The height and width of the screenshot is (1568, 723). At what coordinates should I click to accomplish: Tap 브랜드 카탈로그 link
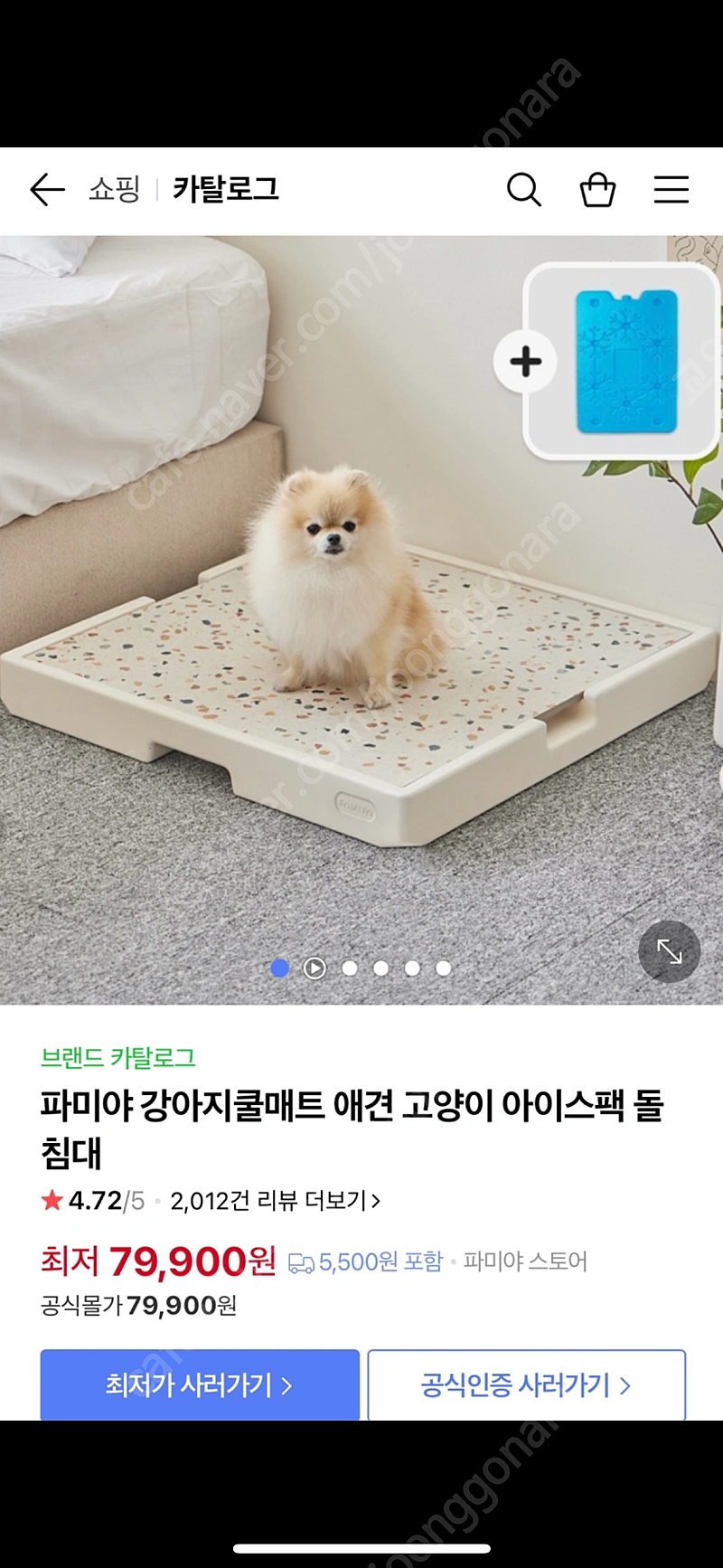[x=118, y=1057]
